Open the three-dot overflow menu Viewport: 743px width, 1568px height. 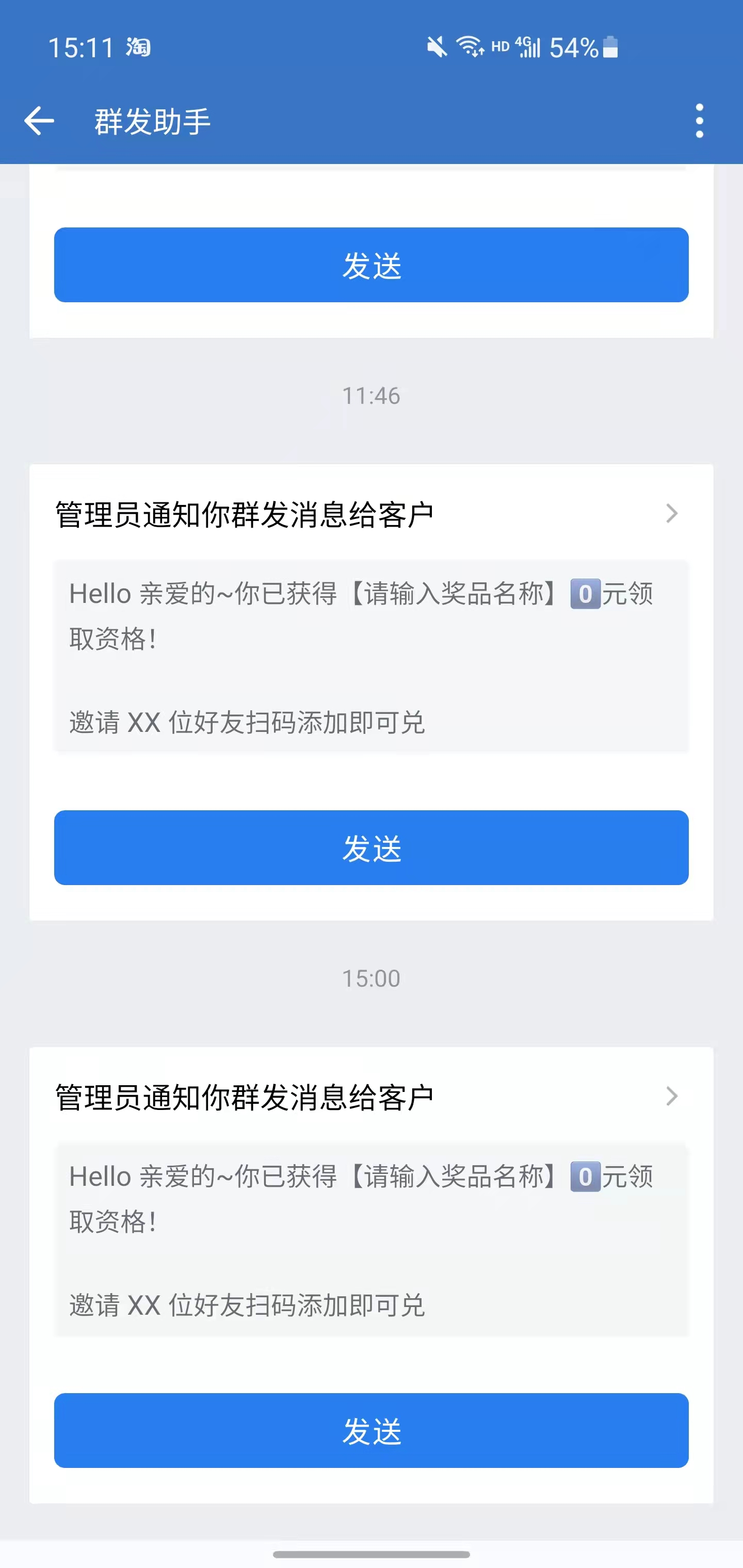(699, 121)
